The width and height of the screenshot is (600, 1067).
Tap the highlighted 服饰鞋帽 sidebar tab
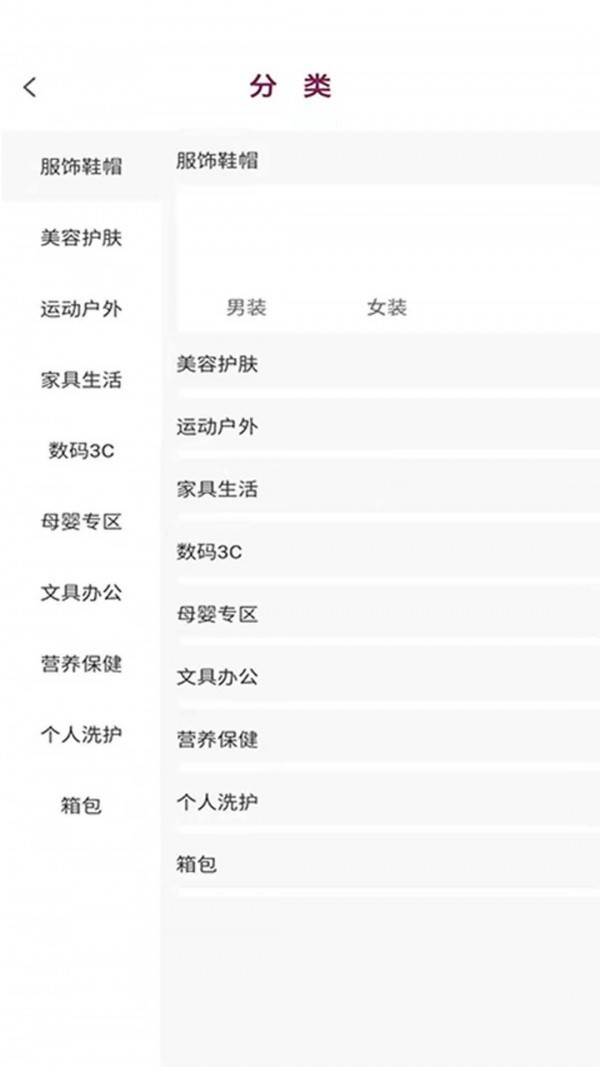(x=81, y=167)
